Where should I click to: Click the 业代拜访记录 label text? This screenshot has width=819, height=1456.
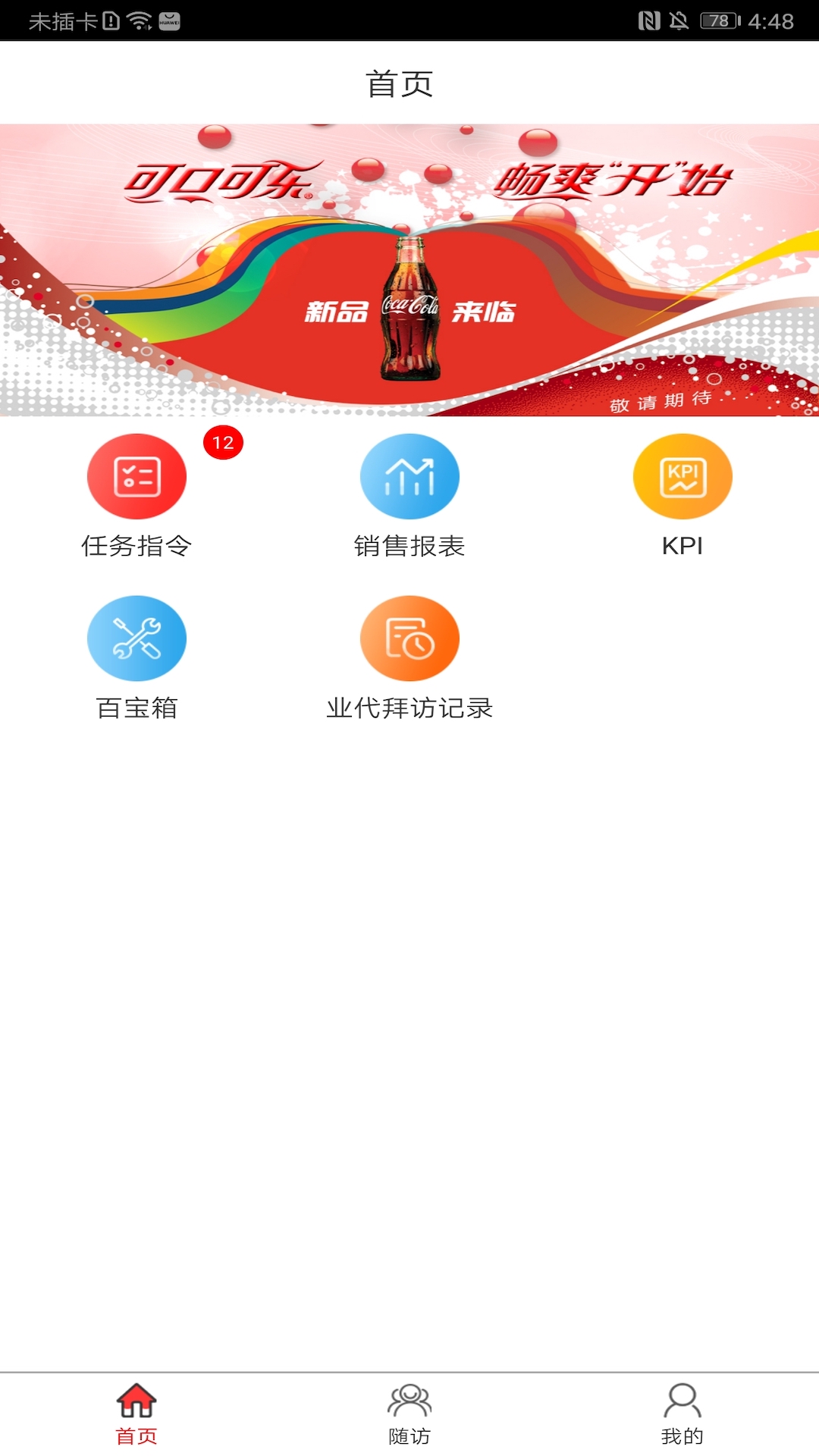(x=409, y=708)
